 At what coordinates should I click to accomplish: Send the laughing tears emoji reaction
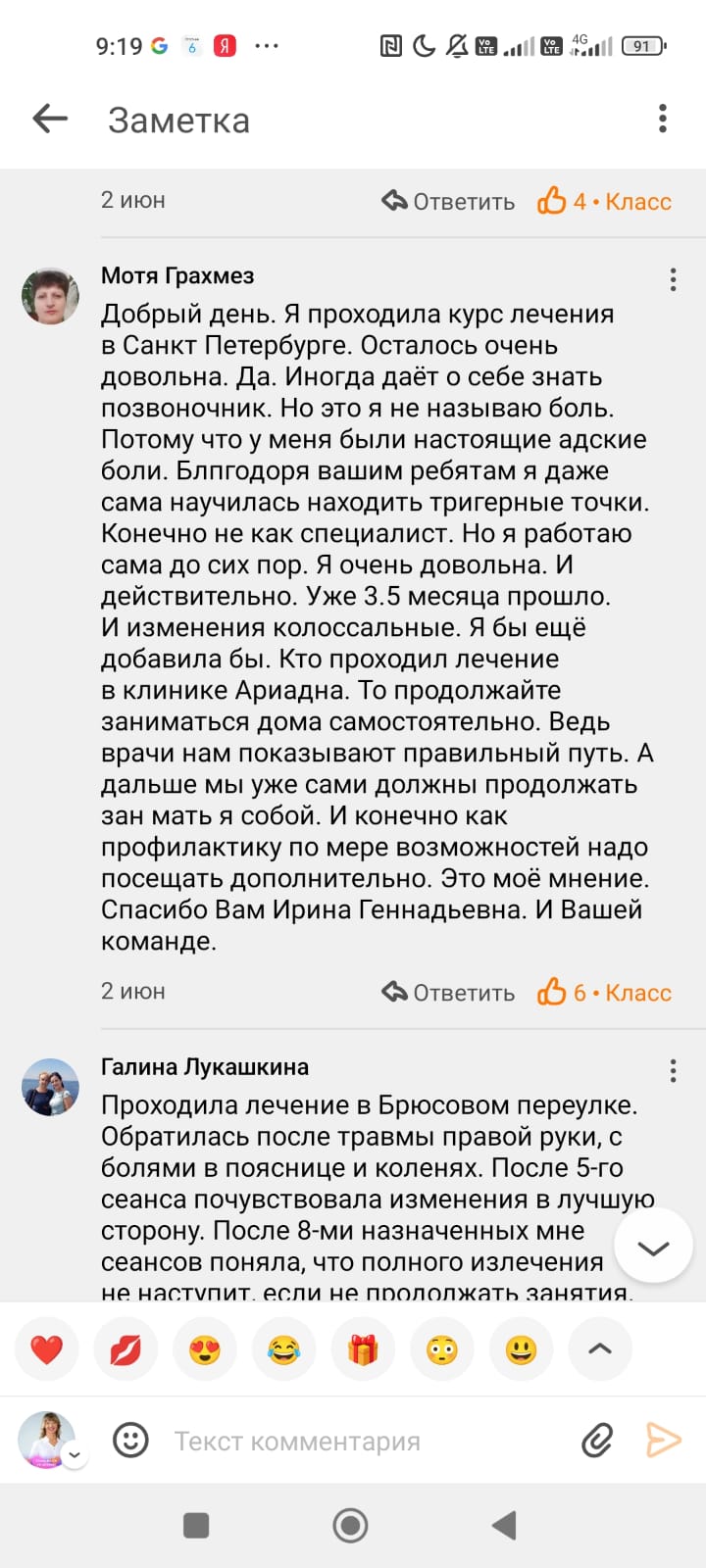pos(283,1349)
